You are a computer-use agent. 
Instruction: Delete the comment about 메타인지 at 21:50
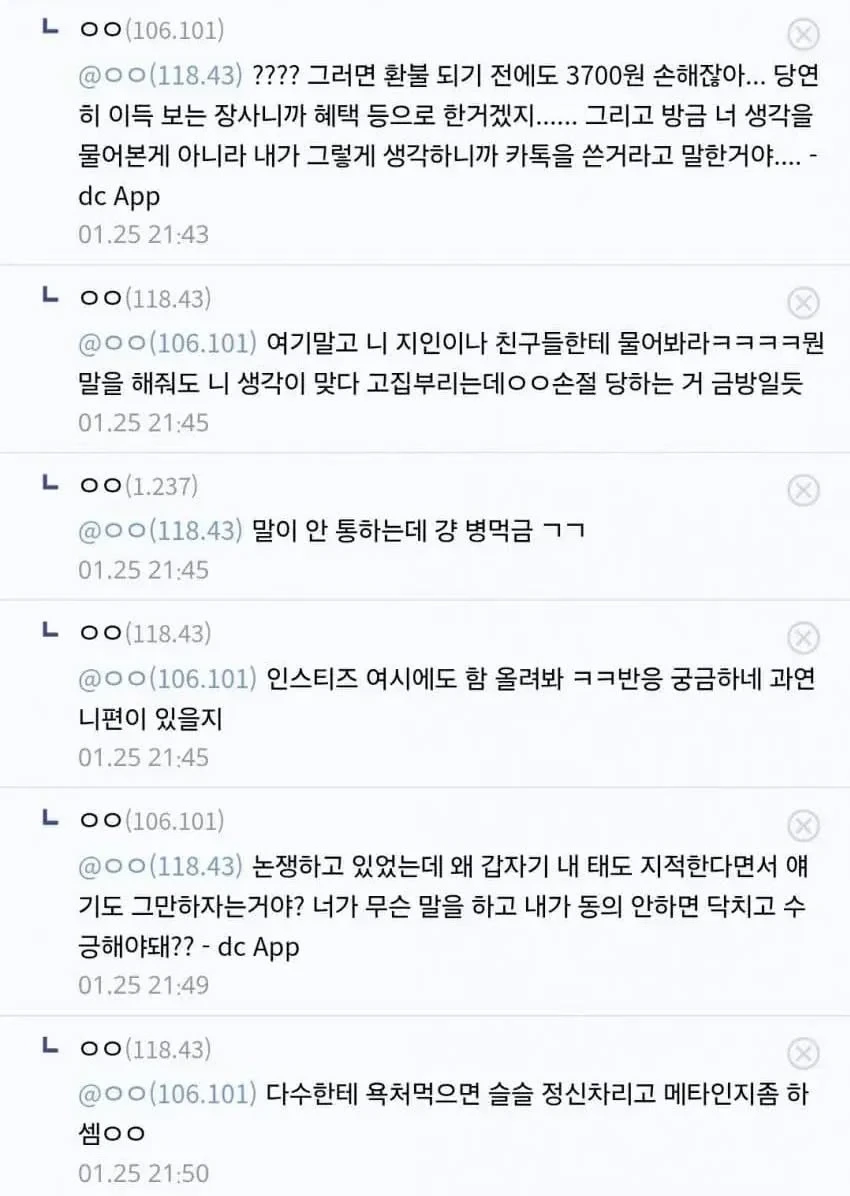point(803,1053)
